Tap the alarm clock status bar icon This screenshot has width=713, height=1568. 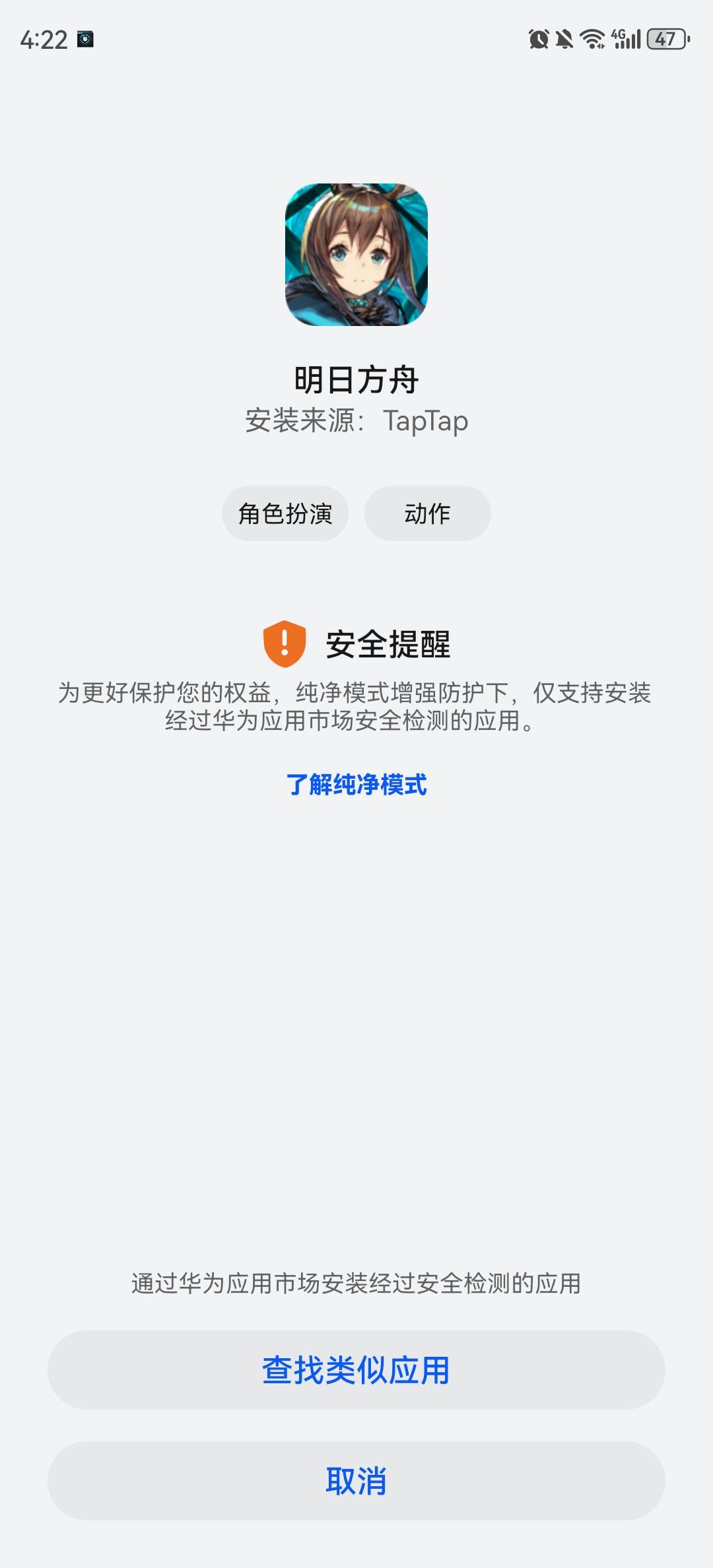[537, 40]
